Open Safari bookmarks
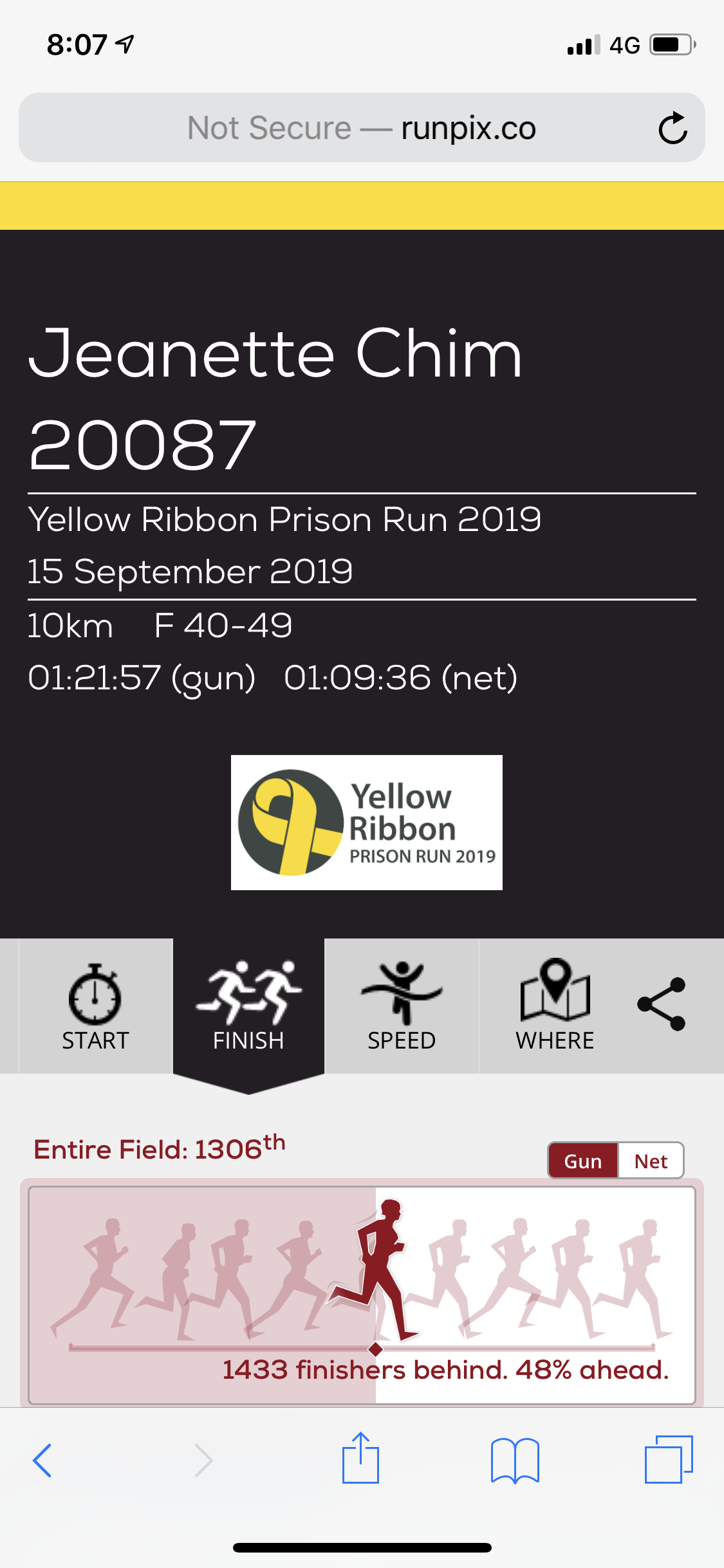Image resolution: width=724 pixels, height=1568 pixels. click(515, 1460)
